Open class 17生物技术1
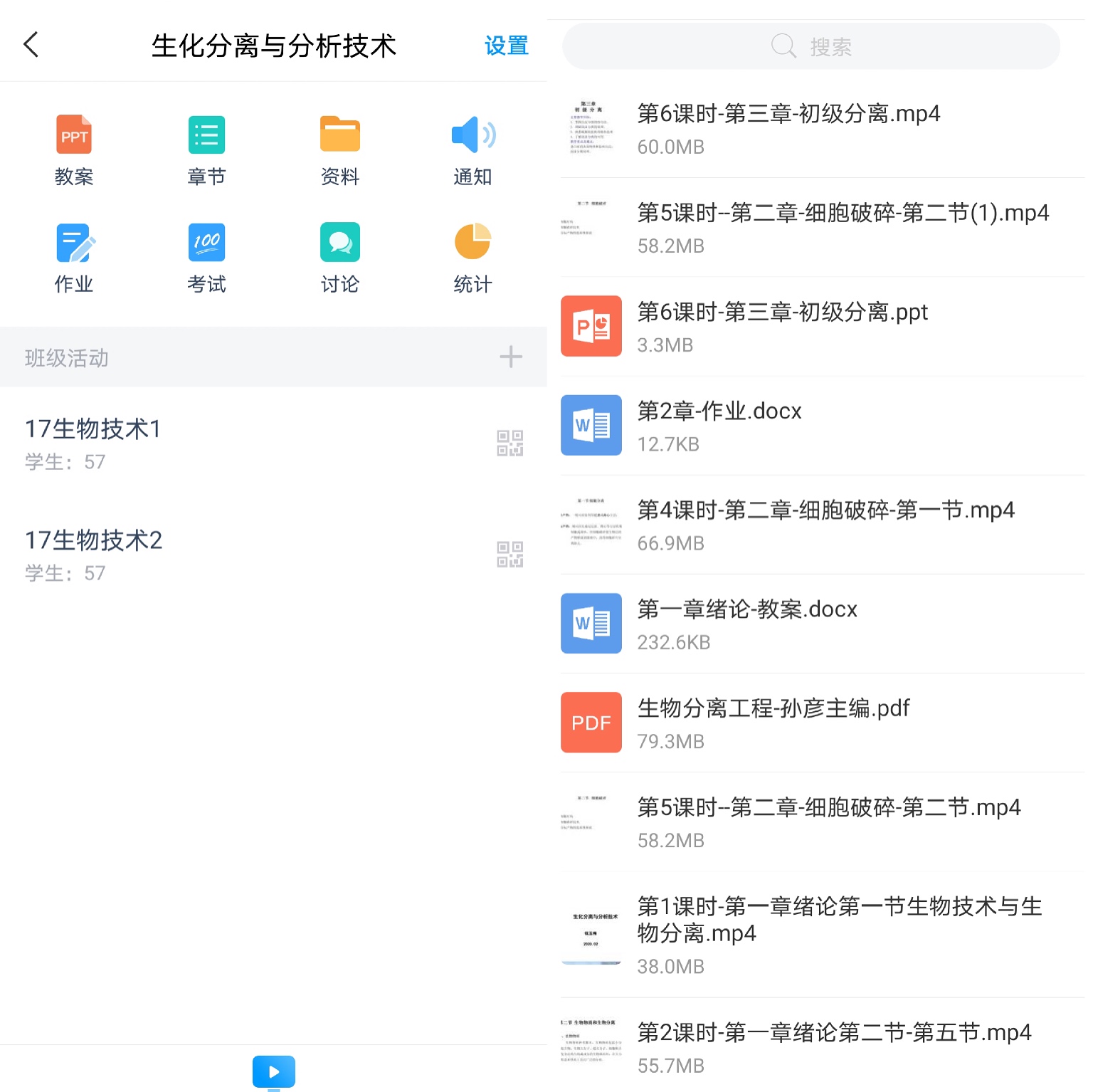Image resolution: width=1093 pixels, height=1092 pixels. (x=93, y=443)
